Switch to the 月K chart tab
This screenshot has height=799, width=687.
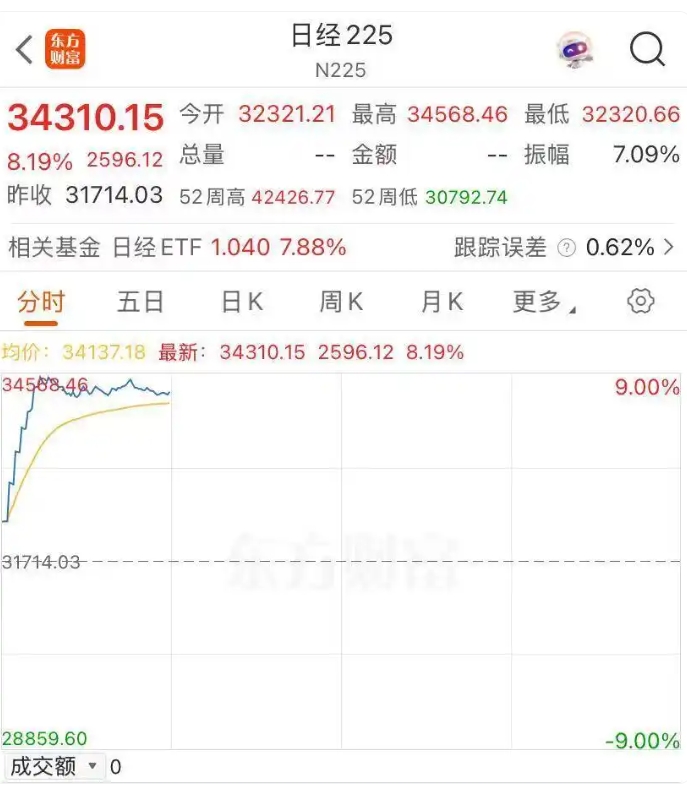[441, 301]
